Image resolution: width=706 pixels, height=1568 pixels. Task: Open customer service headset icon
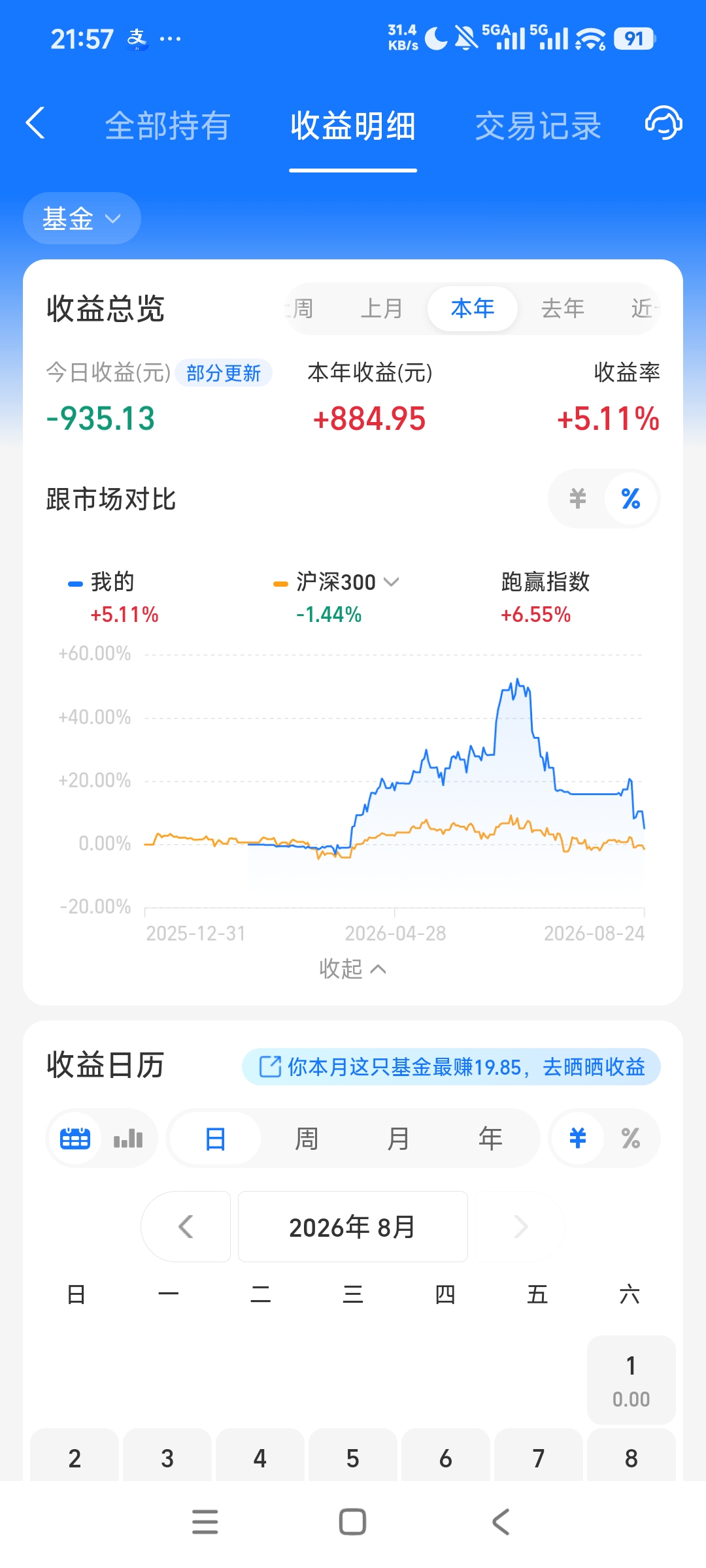664,123
